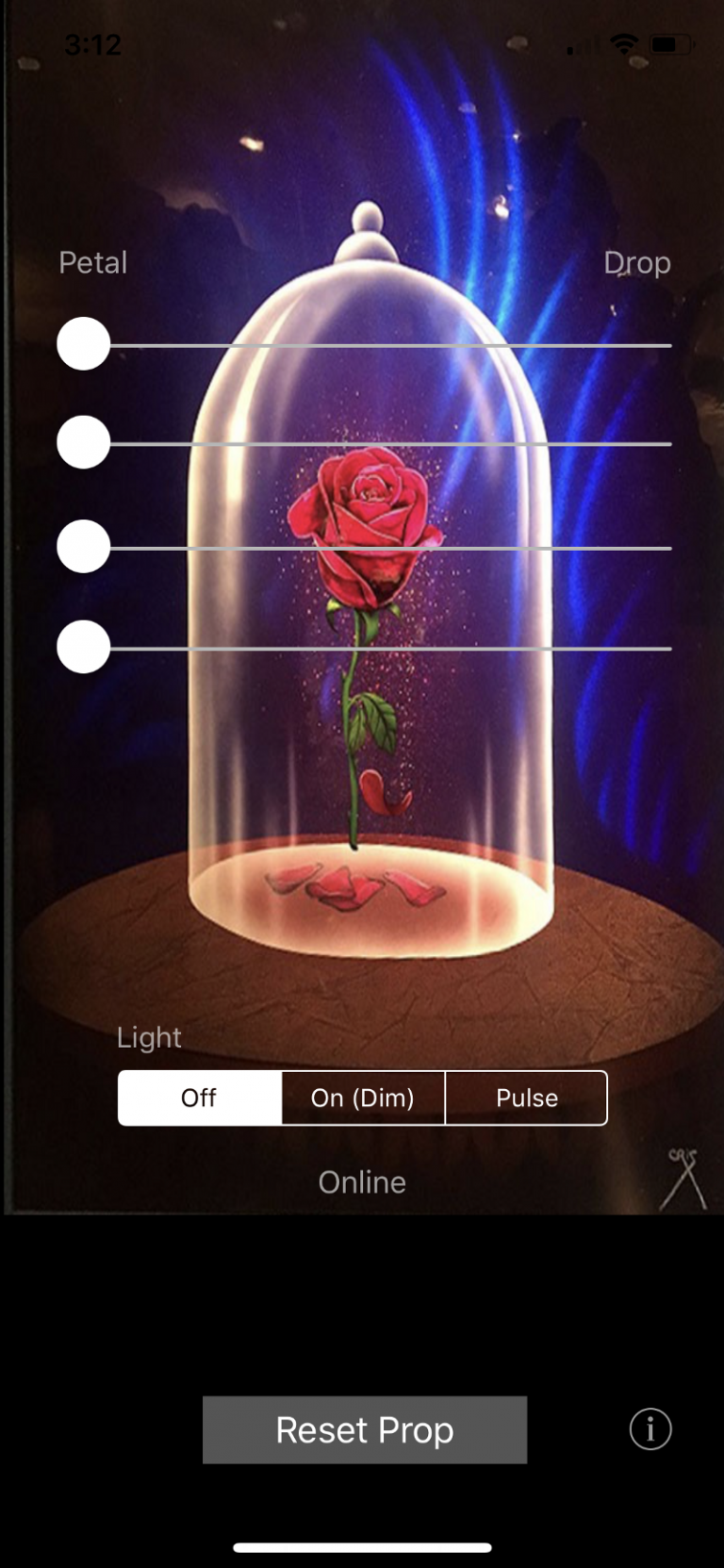Tap the fourth petal slider handle
724x1568 pixels.
click(84, 647)
